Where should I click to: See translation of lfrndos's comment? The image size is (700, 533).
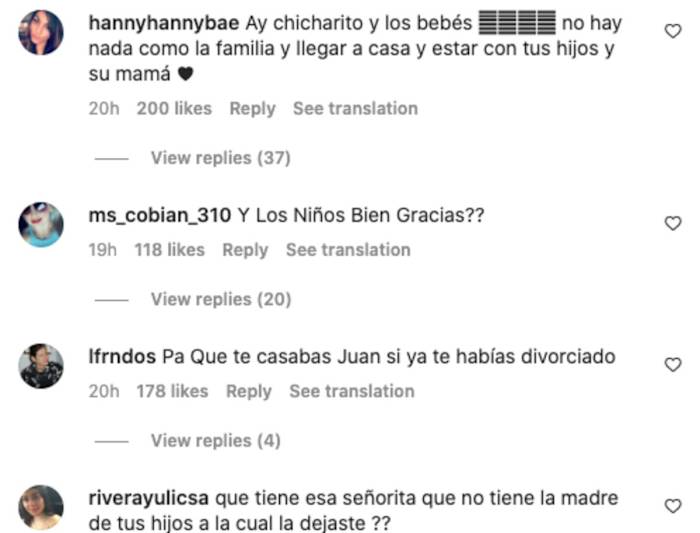pos(351,391)
